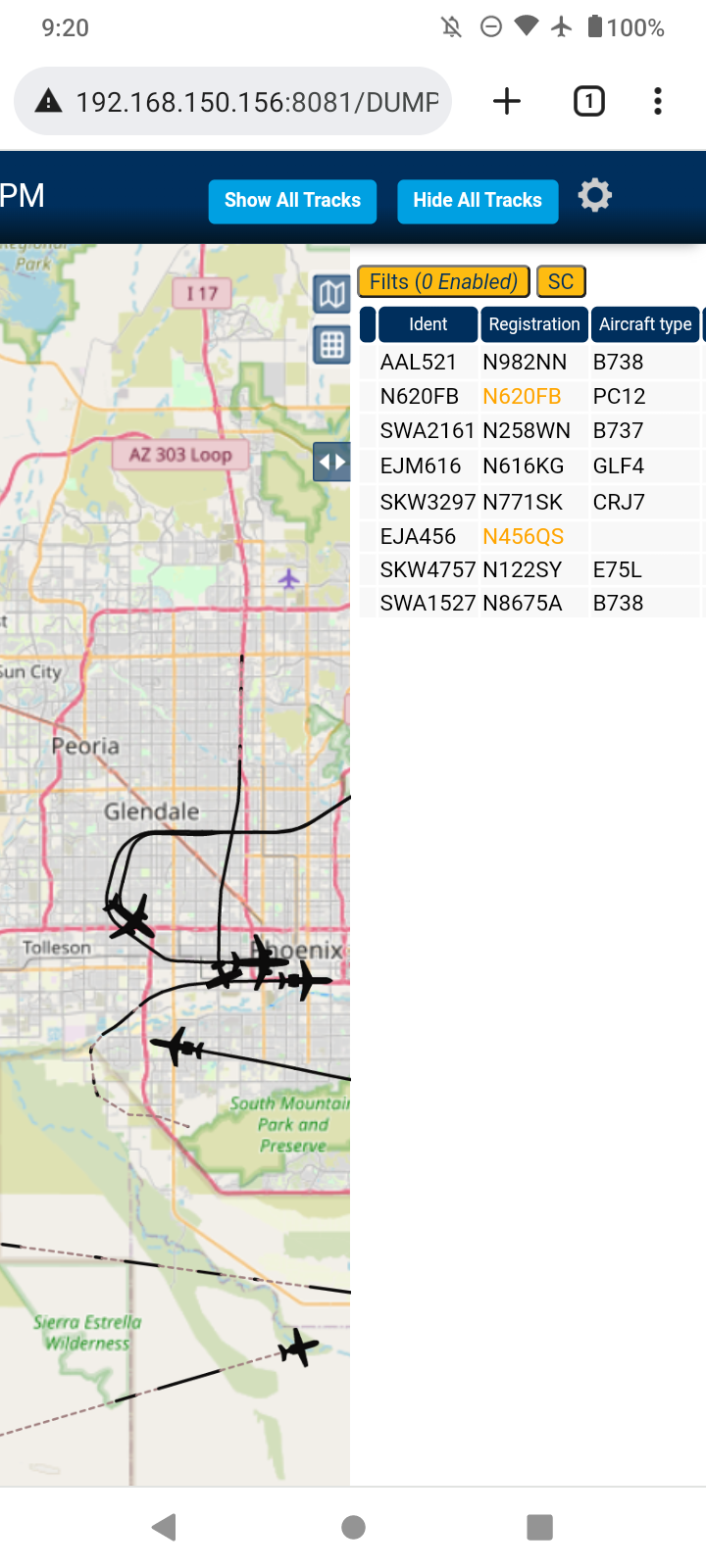Select the AAL521 aircraft row
This screenshot has height=1568, width=706.
tap(532, 363)
